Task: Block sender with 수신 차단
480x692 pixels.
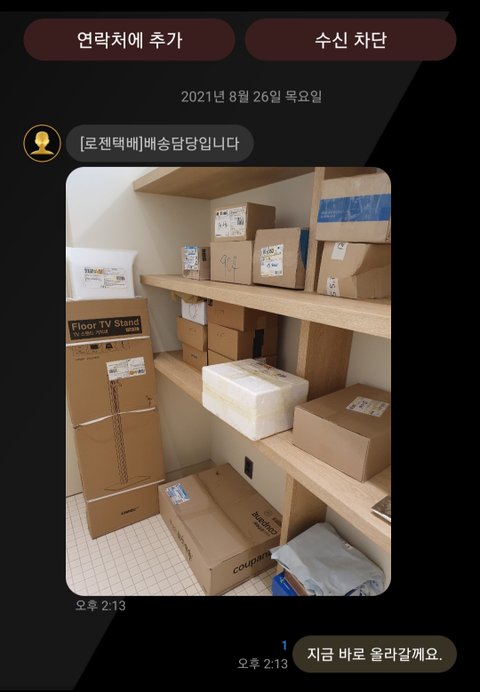Action: 350,40
